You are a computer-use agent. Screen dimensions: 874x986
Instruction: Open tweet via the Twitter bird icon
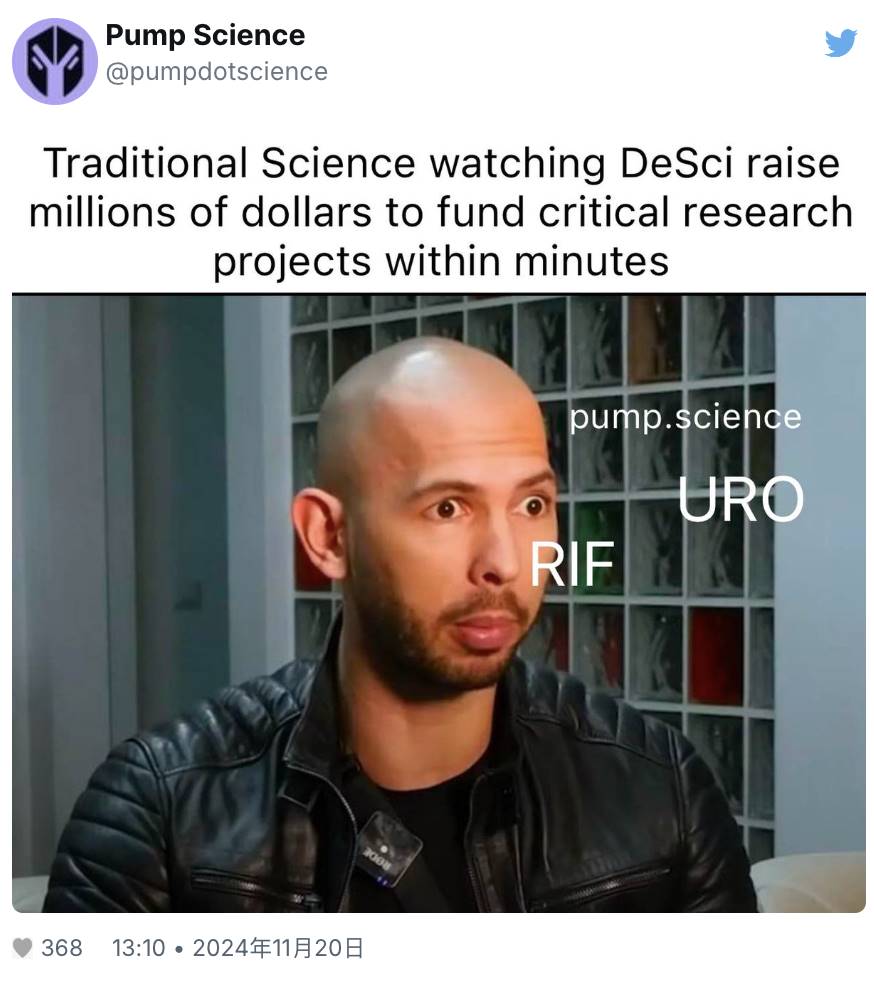840,43
